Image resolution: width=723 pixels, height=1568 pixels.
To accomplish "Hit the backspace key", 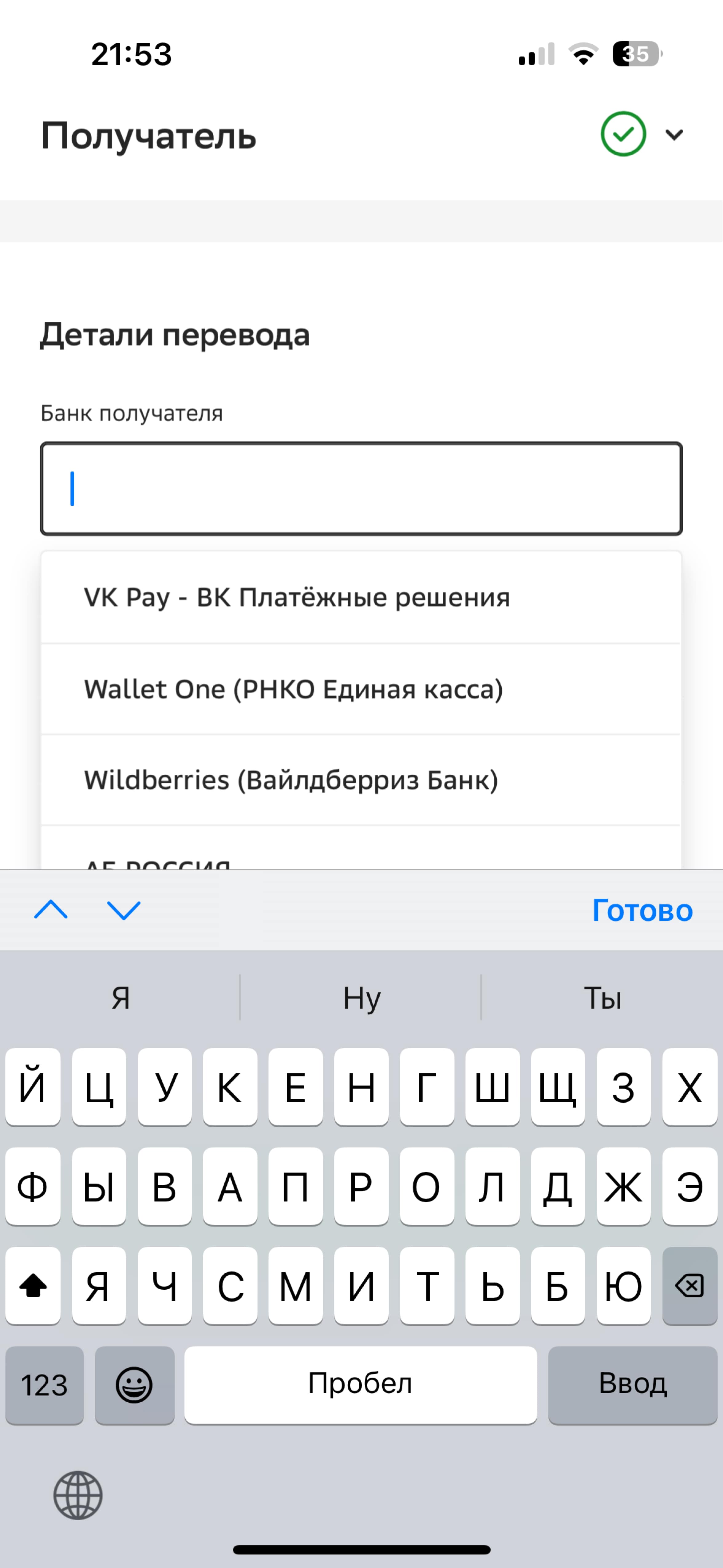I will click(x=689, y=1286).
